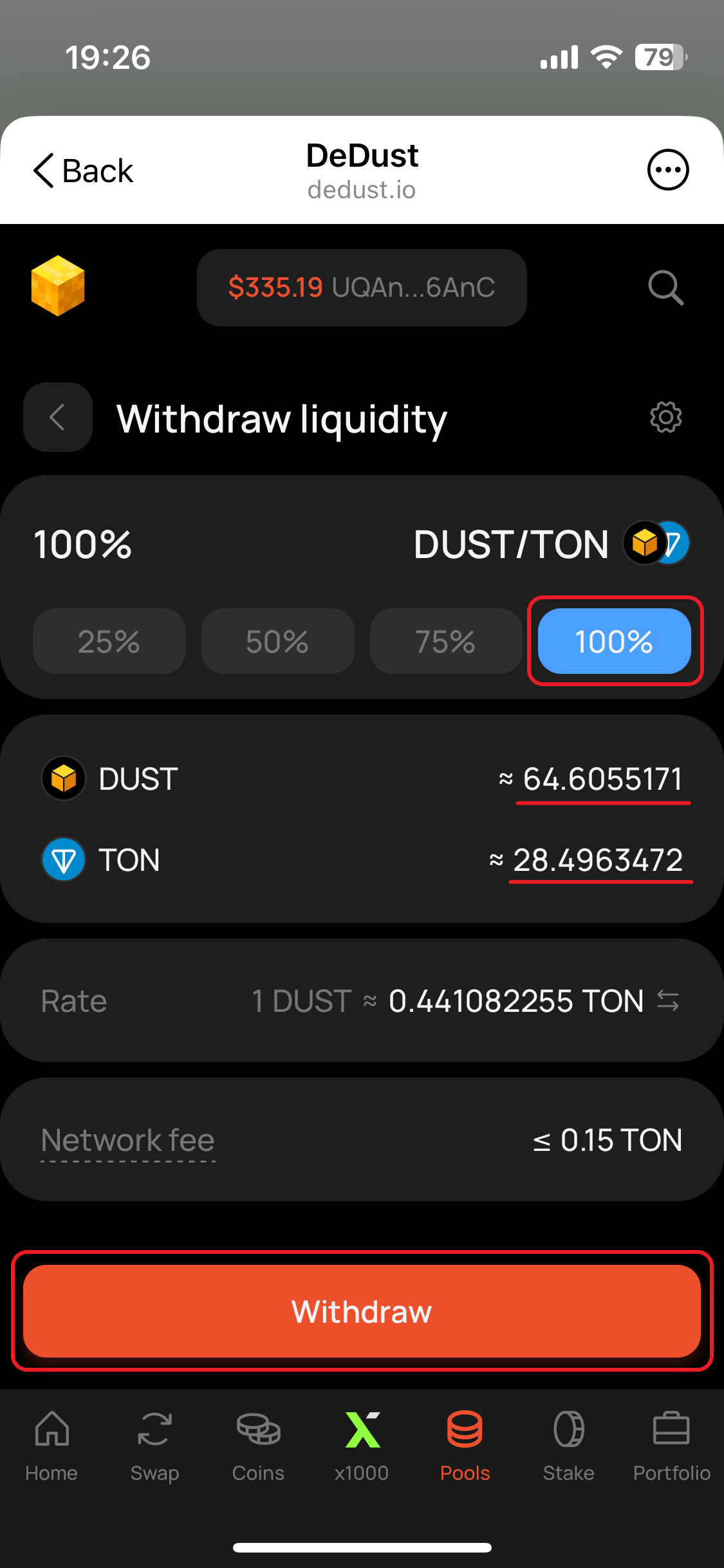This screenshot has width=724, height=1568.
Task: Go back using the Back button
Action: pos(83,171)
